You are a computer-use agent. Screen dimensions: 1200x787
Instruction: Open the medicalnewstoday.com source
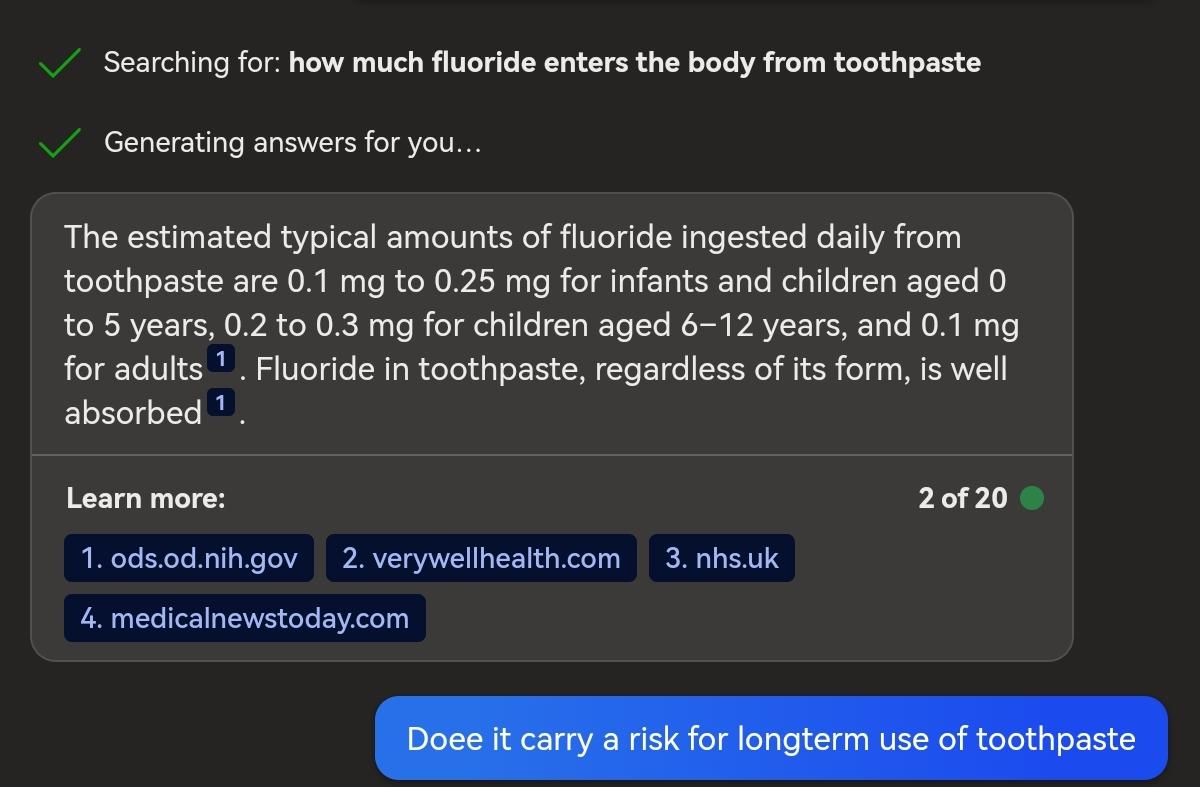(x=245, y=618)
